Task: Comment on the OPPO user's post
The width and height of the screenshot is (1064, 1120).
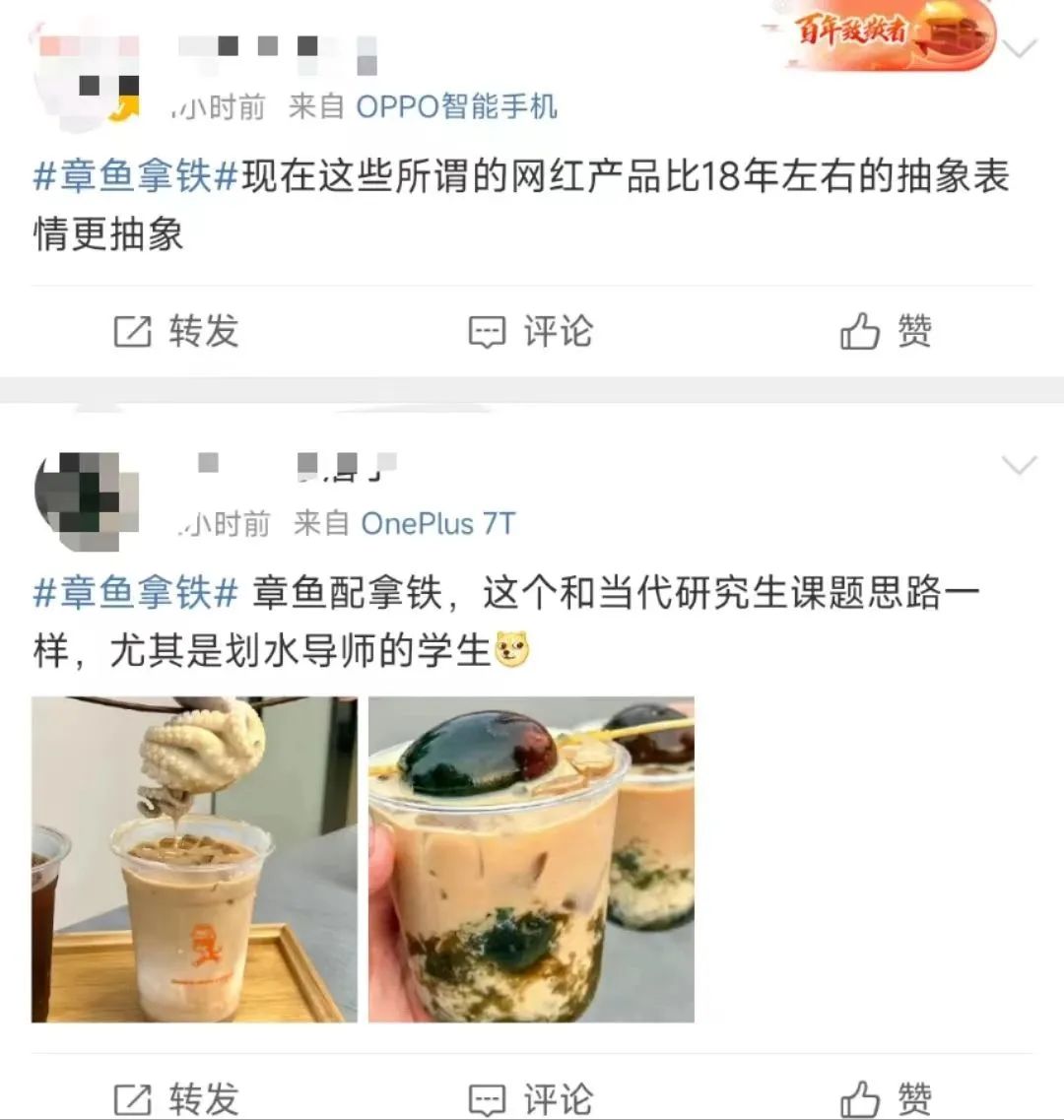Action: pos(530,332)
